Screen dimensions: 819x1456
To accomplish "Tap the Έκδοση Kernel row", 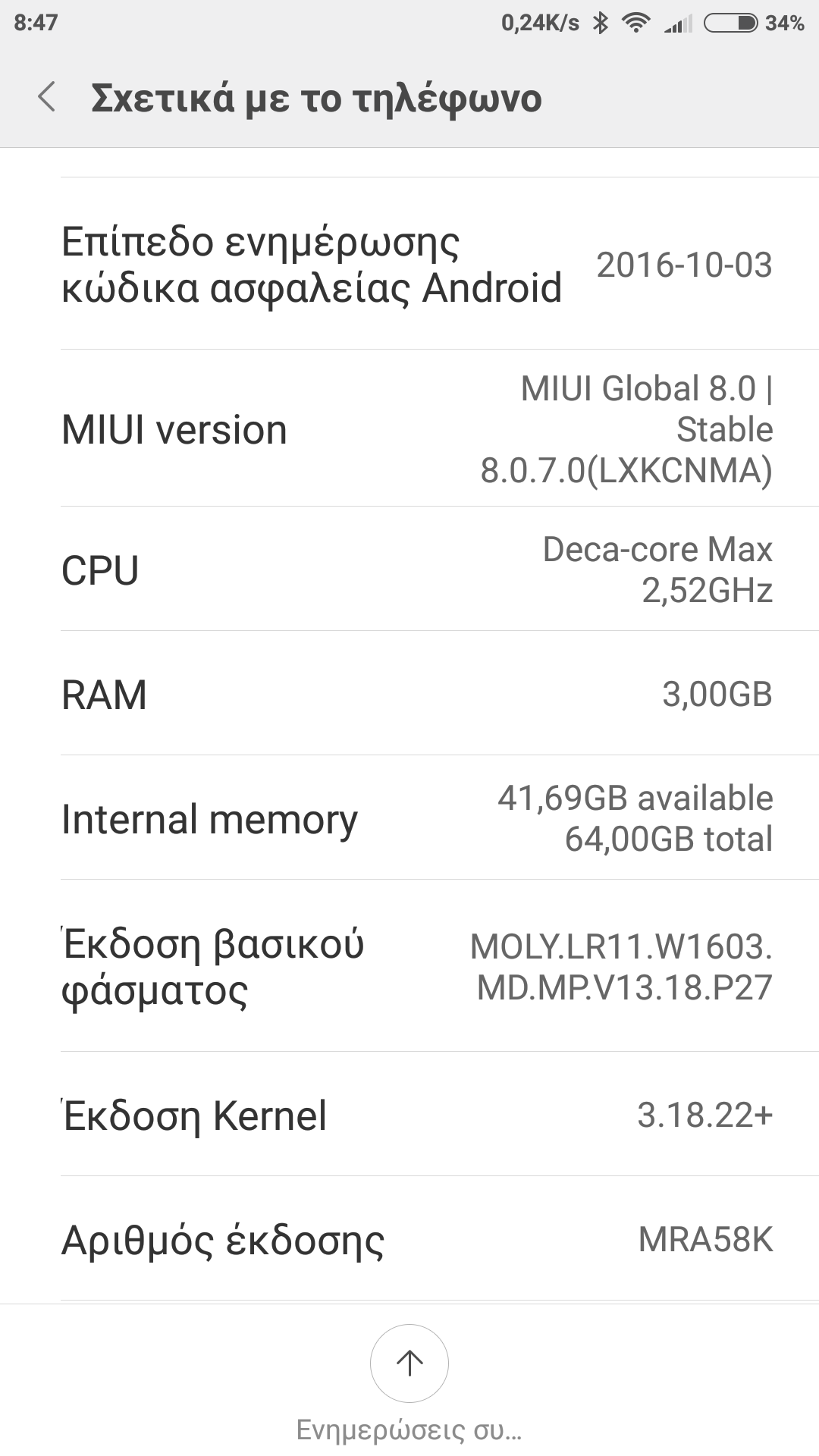I will tap(409, 1115).
